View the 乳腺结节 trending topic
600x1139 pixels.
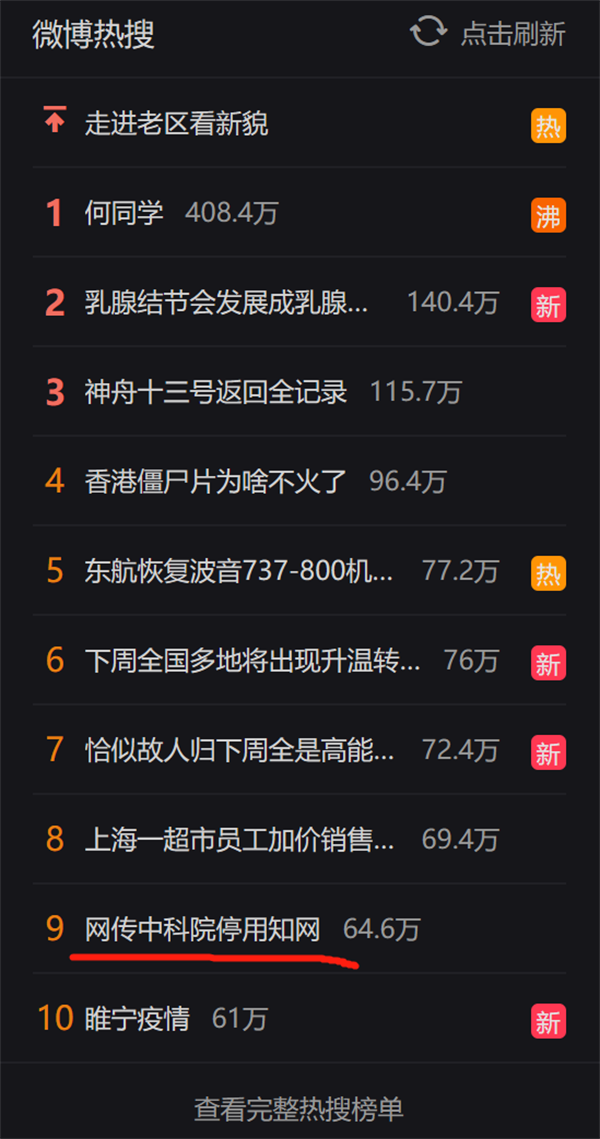click(x=227, y=303)
